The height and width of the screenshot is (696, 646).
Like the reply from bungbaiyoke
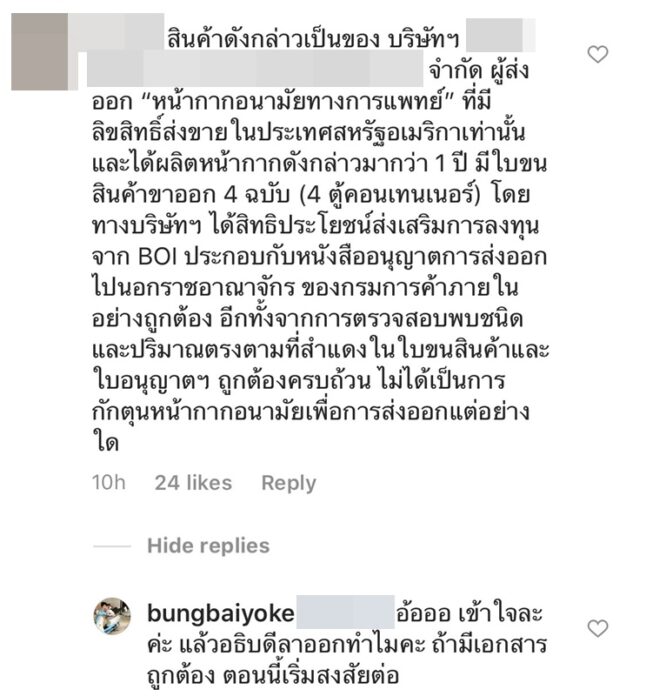(x=597, y=628)
